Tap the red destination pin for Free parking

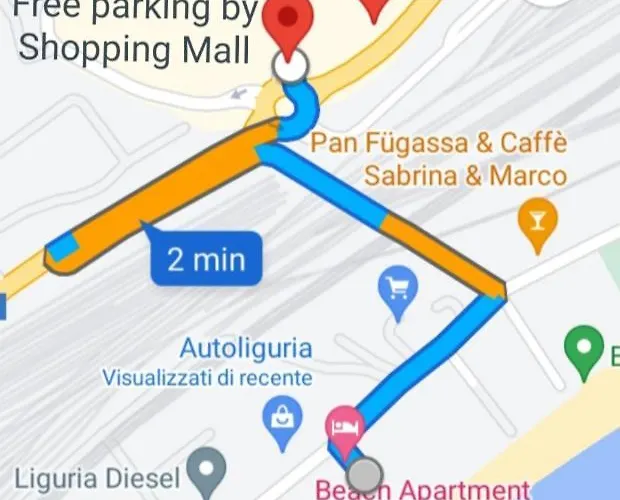click(290, 24)
